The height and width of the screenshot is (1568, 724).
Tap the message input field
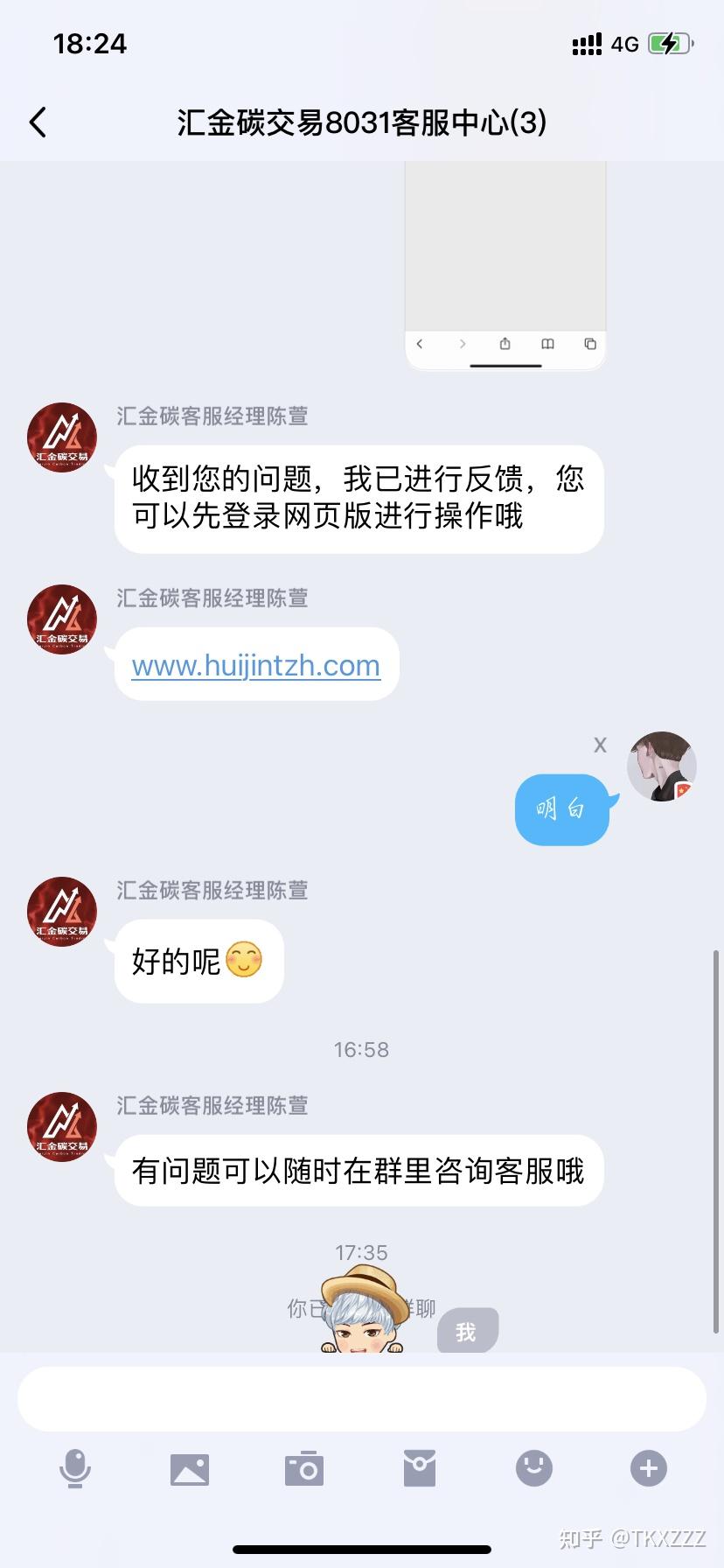tap(362, 1399)
